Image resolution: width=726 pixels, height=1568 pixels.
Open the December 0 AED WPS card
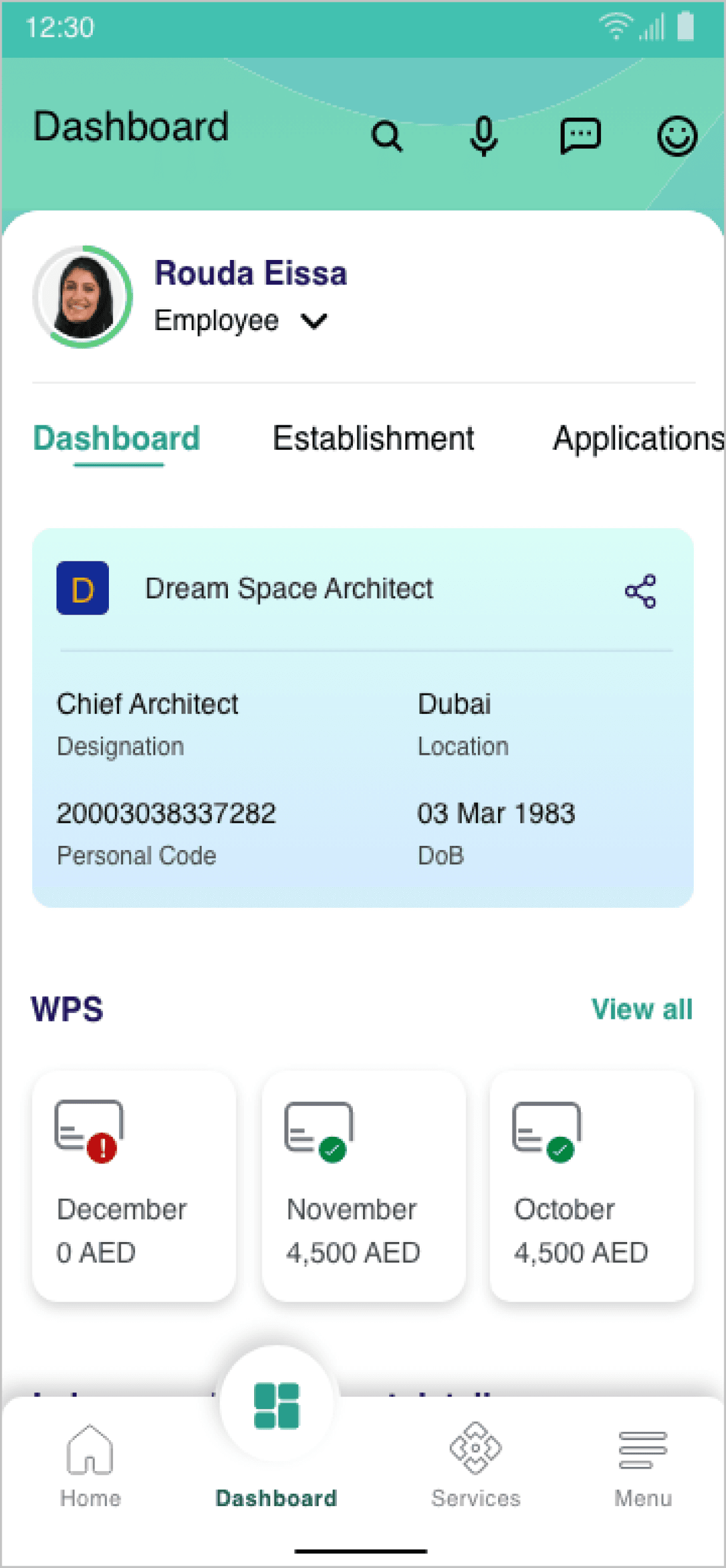(x=134, y=1186)
